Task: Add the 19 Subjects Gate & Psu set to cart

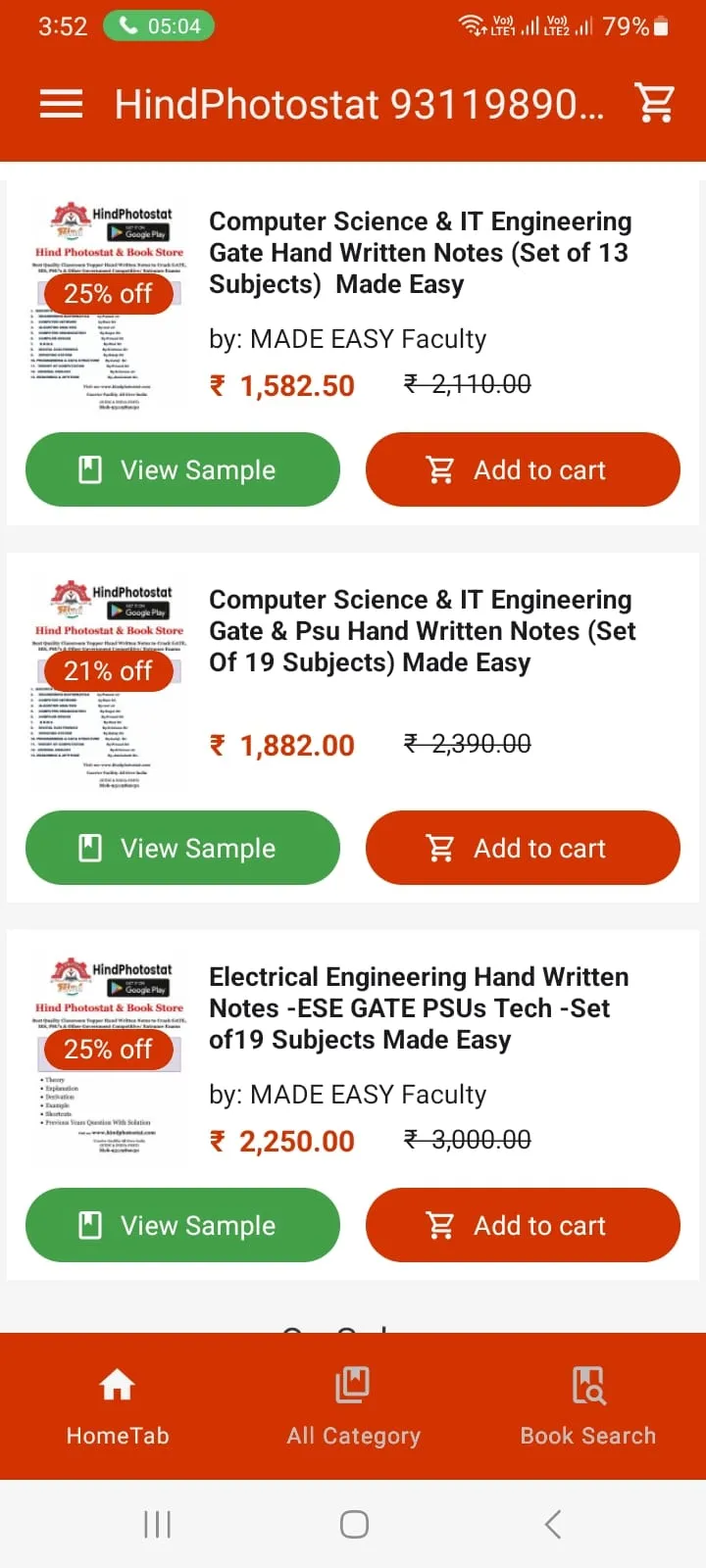Action: [523, 848]
